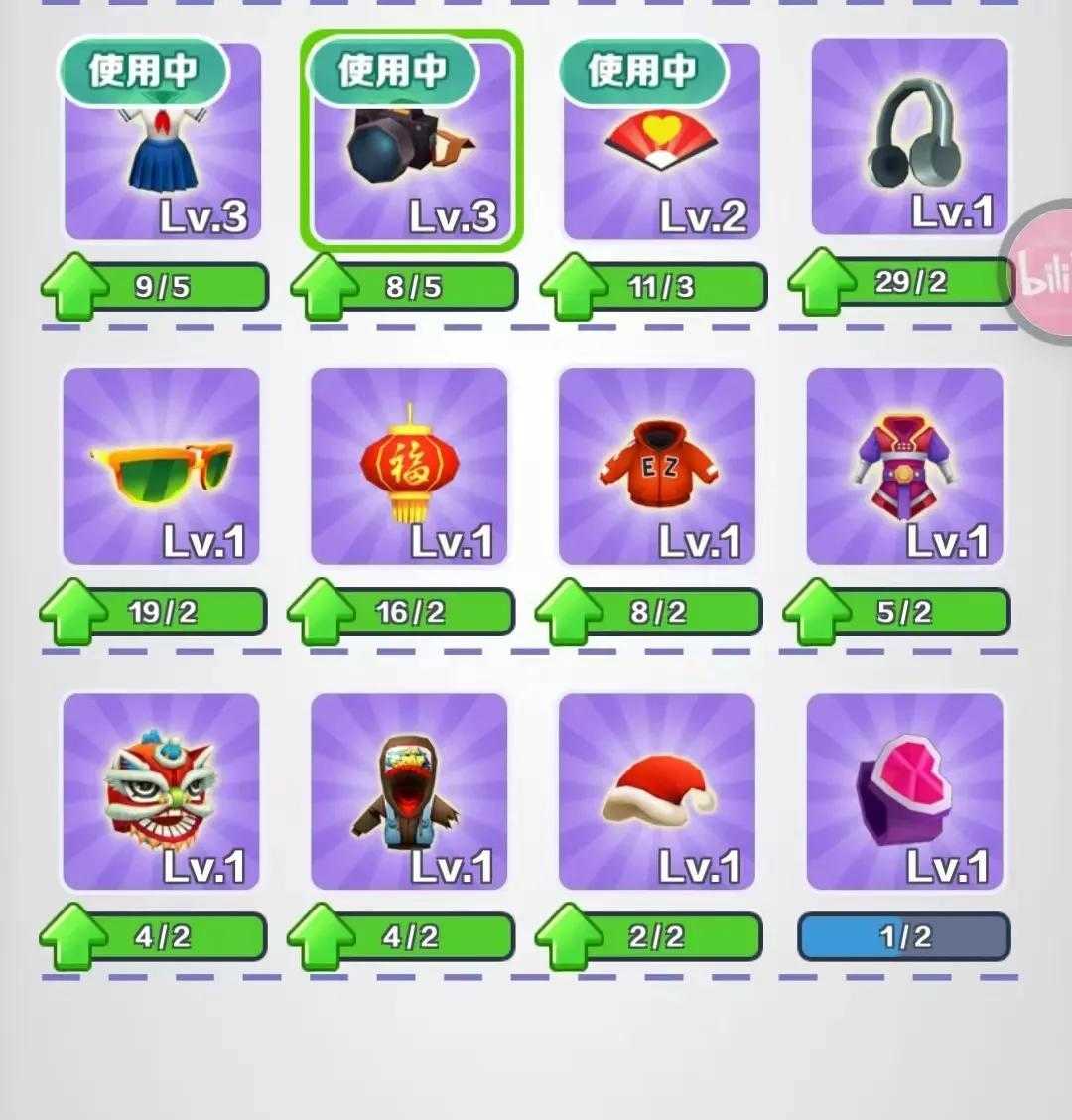Image resolution: width=1072 pixels, height=1120 pixels.
Task: Tap the 使用中 badge on the heart fan
Action: [x=640, y=70]
